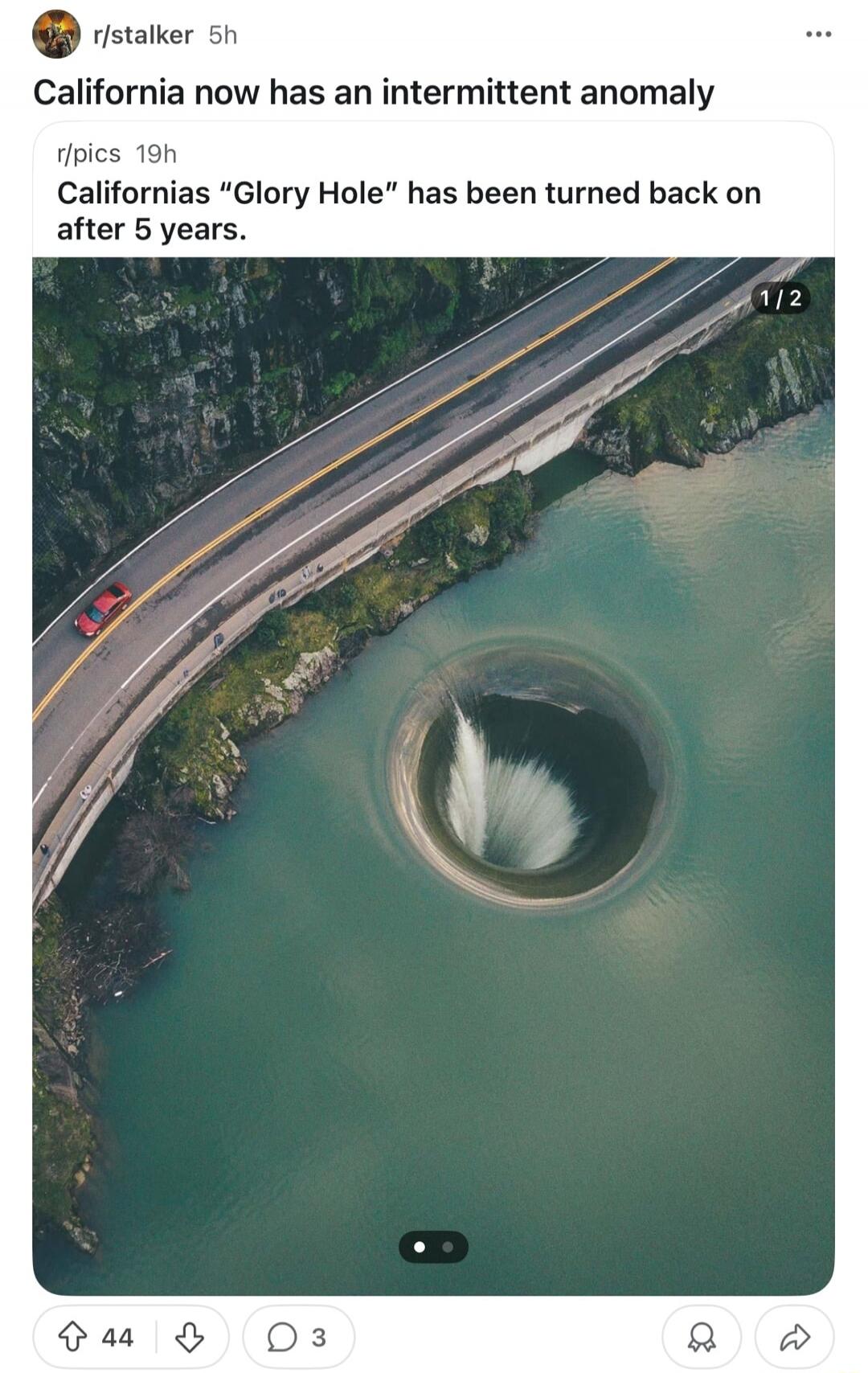The image size is (868, 1373).
Task: Upvote this post
Action: tap(73, 1337)
